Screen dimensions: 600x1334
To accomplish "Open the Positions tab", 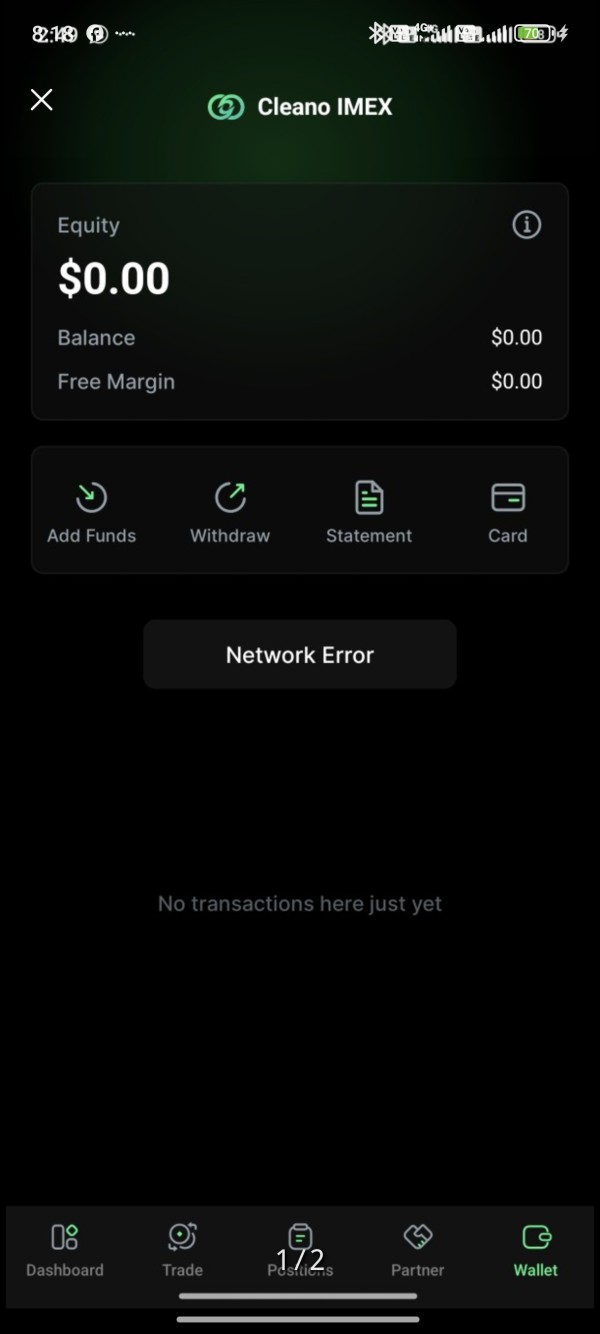I will (x=300, y=1250).
